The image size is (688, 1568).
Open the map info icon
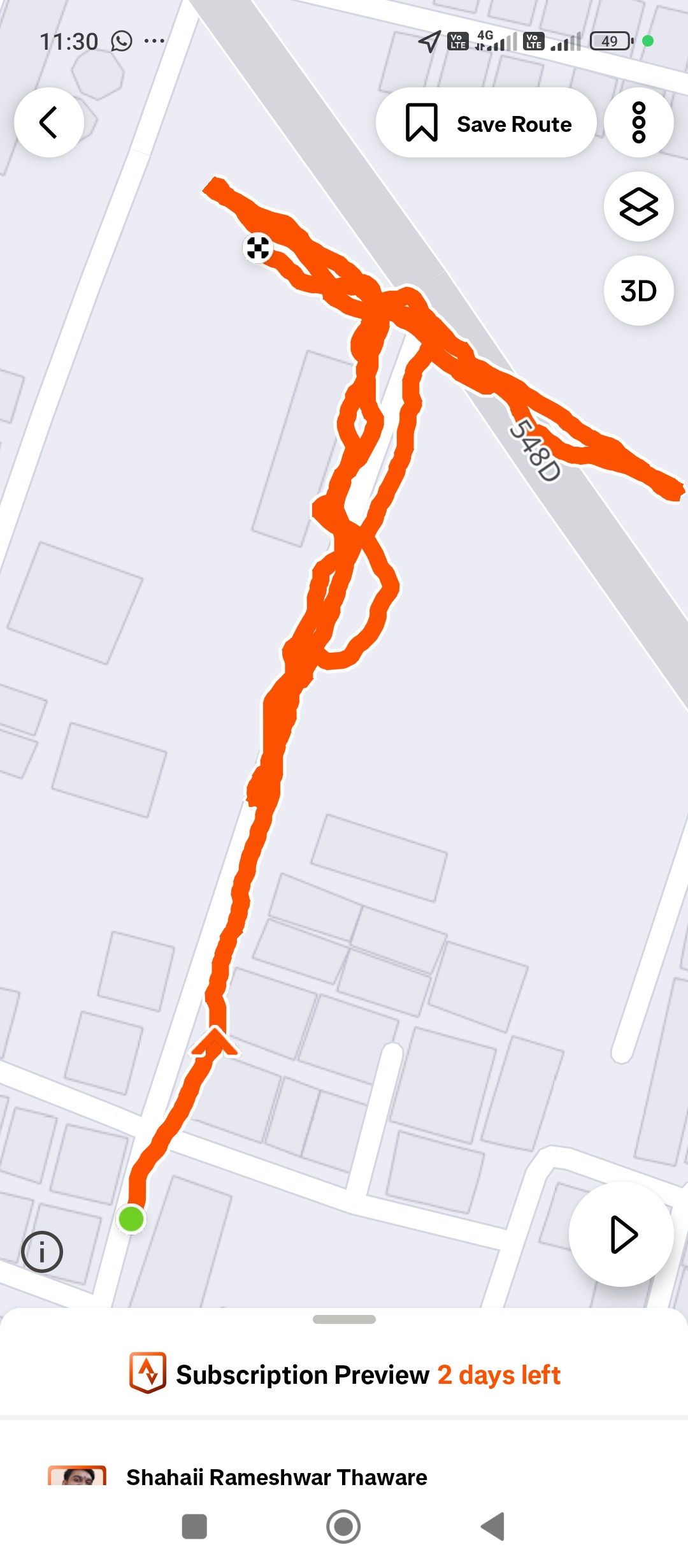pos(42,1252)
